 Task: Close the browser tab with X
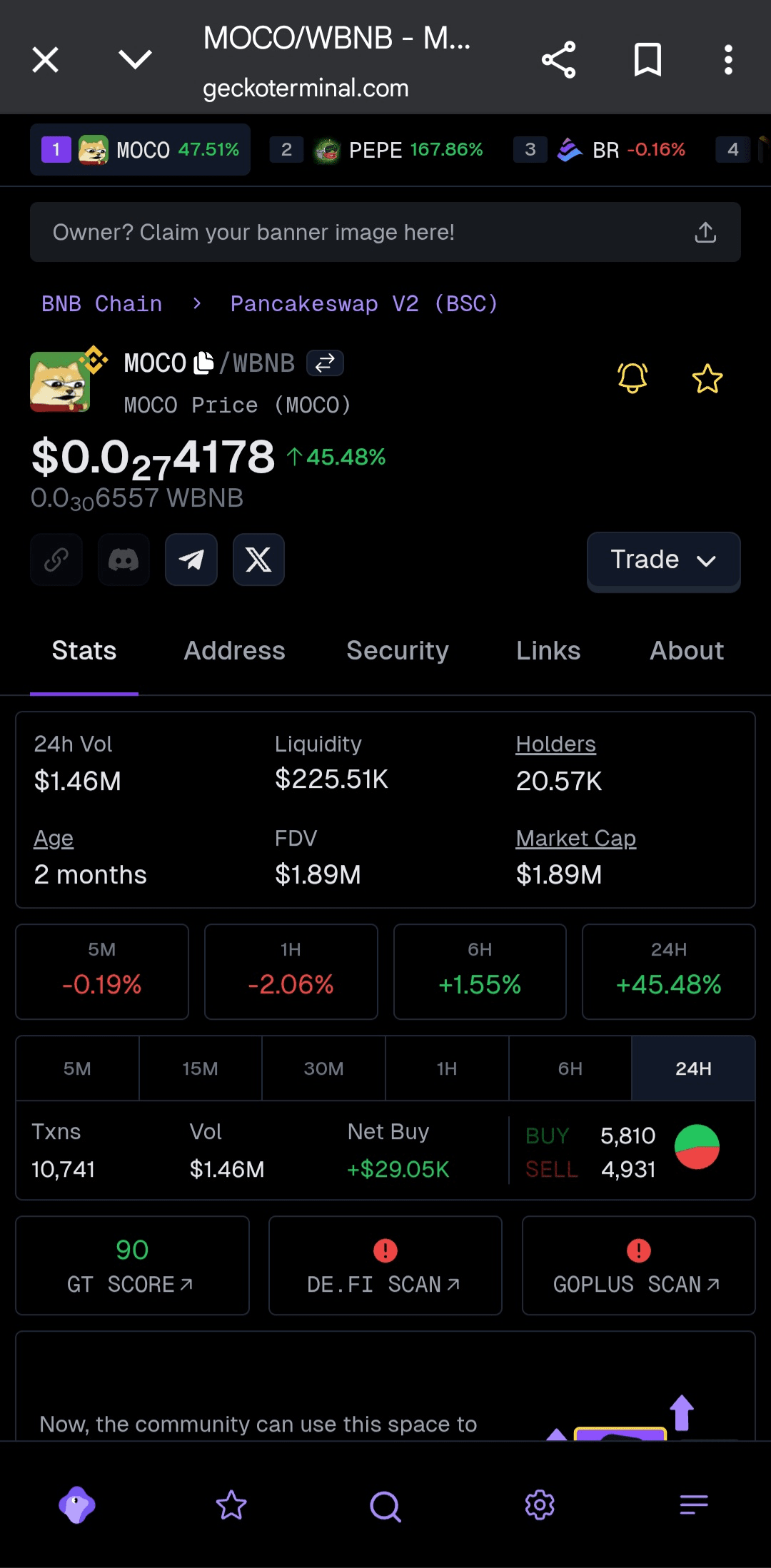tap(46, 59)
